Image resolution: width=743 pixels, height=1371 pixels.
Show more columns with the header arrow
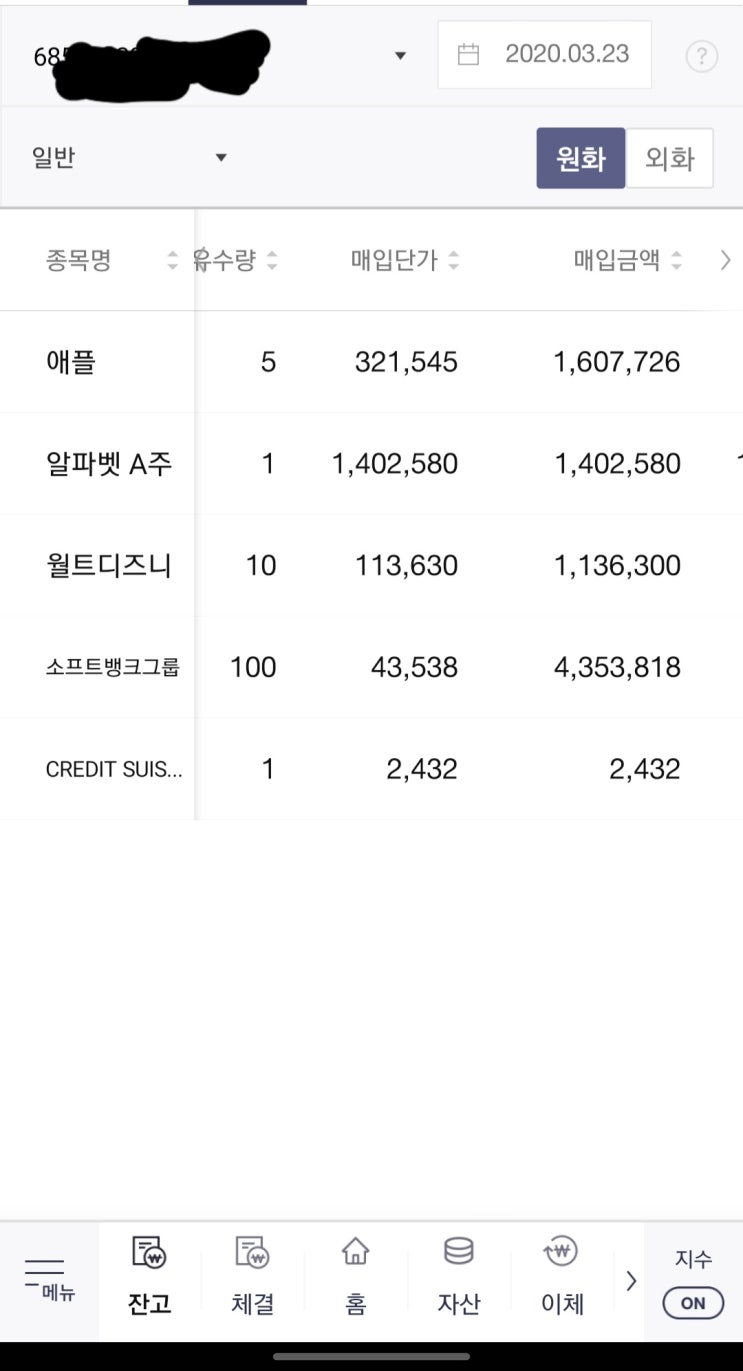[726, 261]
